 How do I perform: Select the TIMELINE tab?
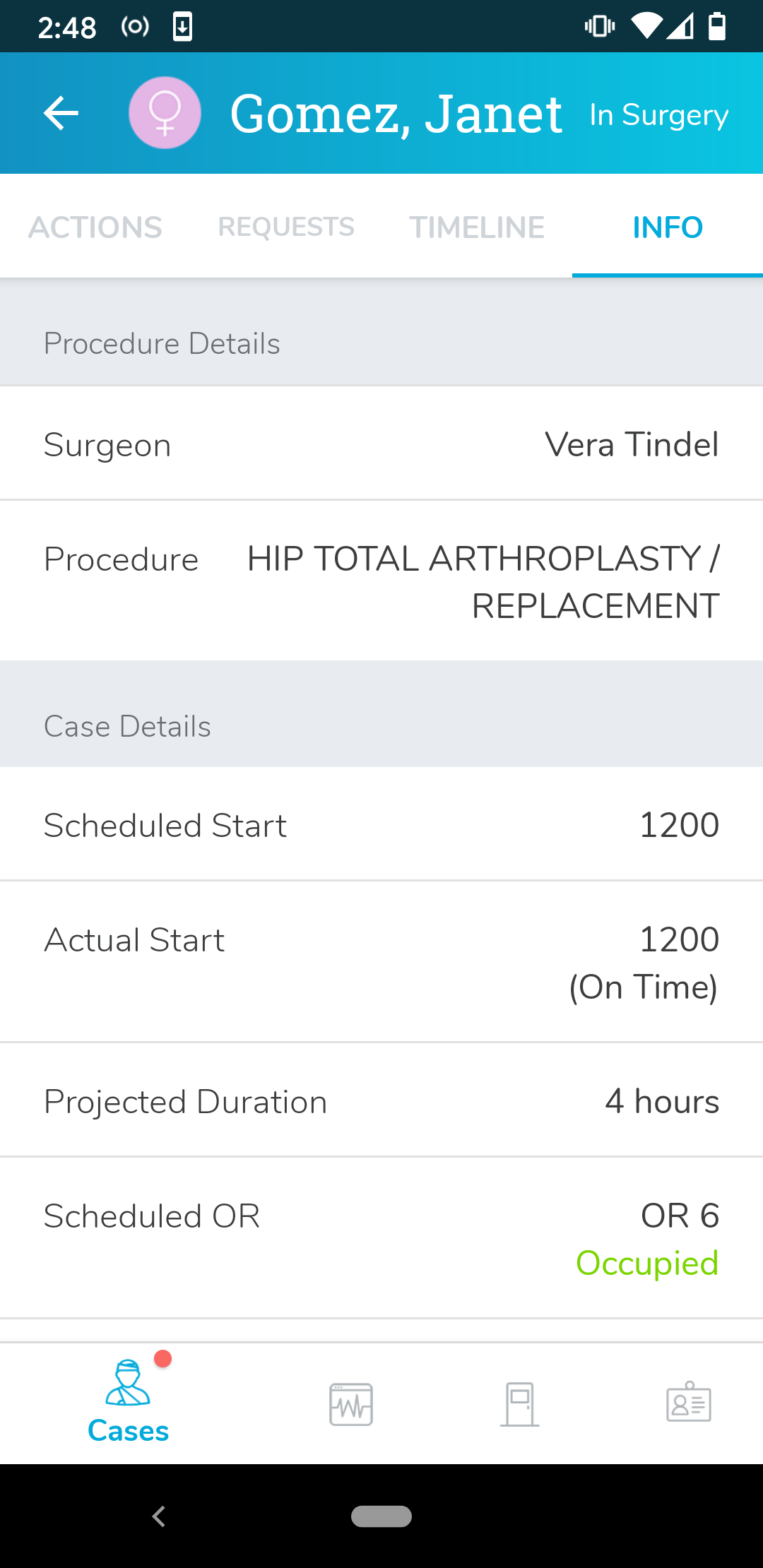point(475,227)
